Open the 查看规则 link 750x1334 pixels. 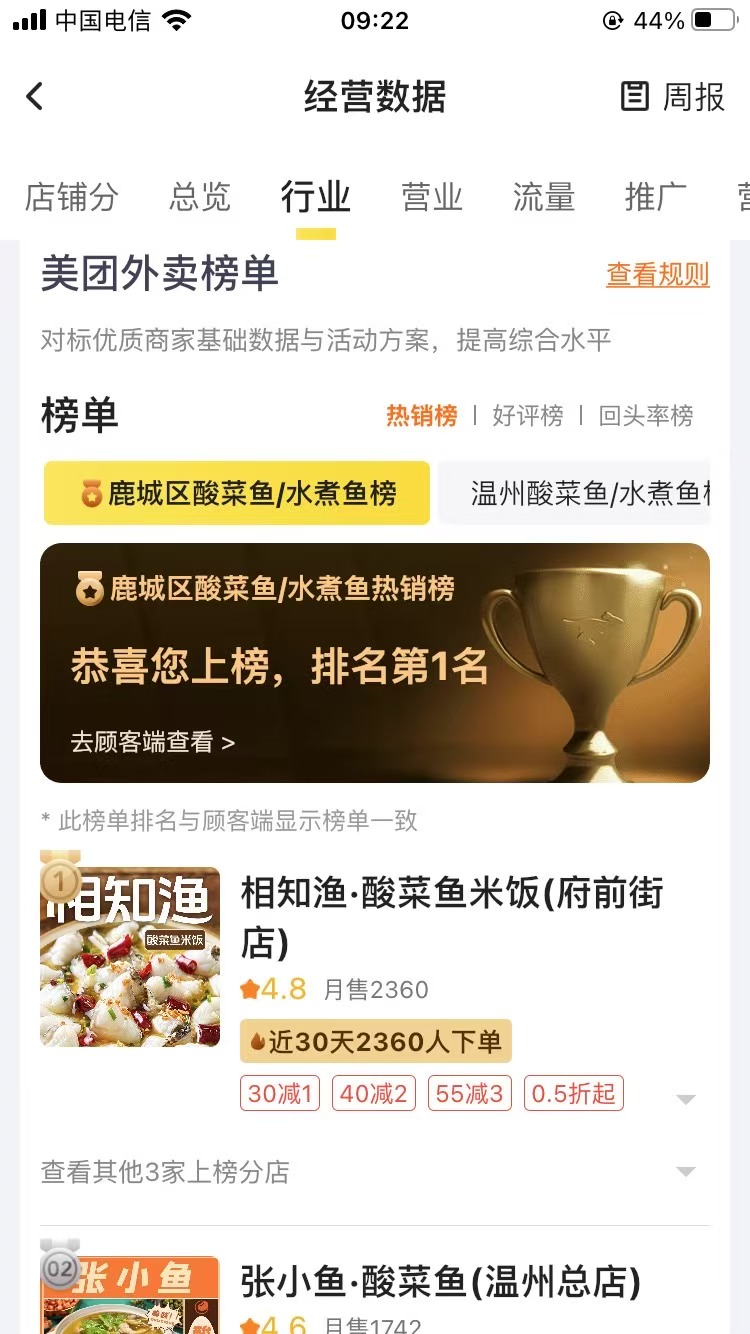[x=657, y=275]
